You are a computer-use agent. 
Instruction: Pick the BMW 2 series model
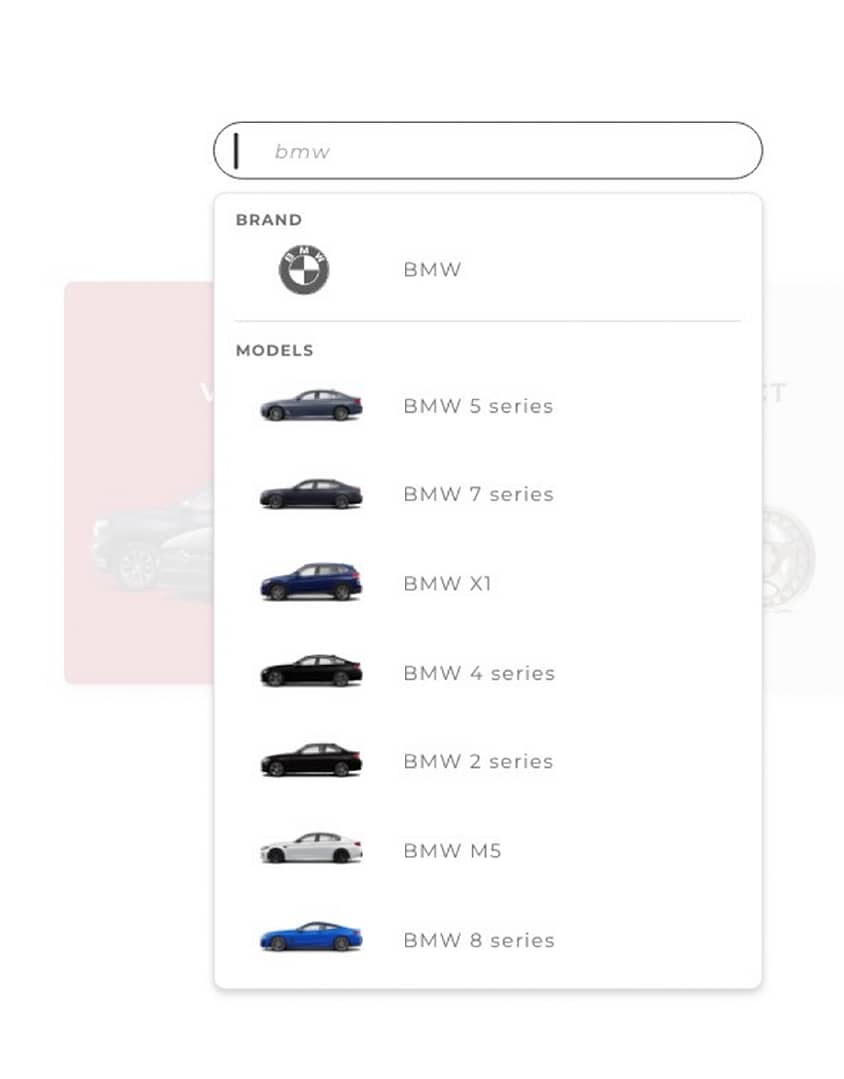click(477, 761)
